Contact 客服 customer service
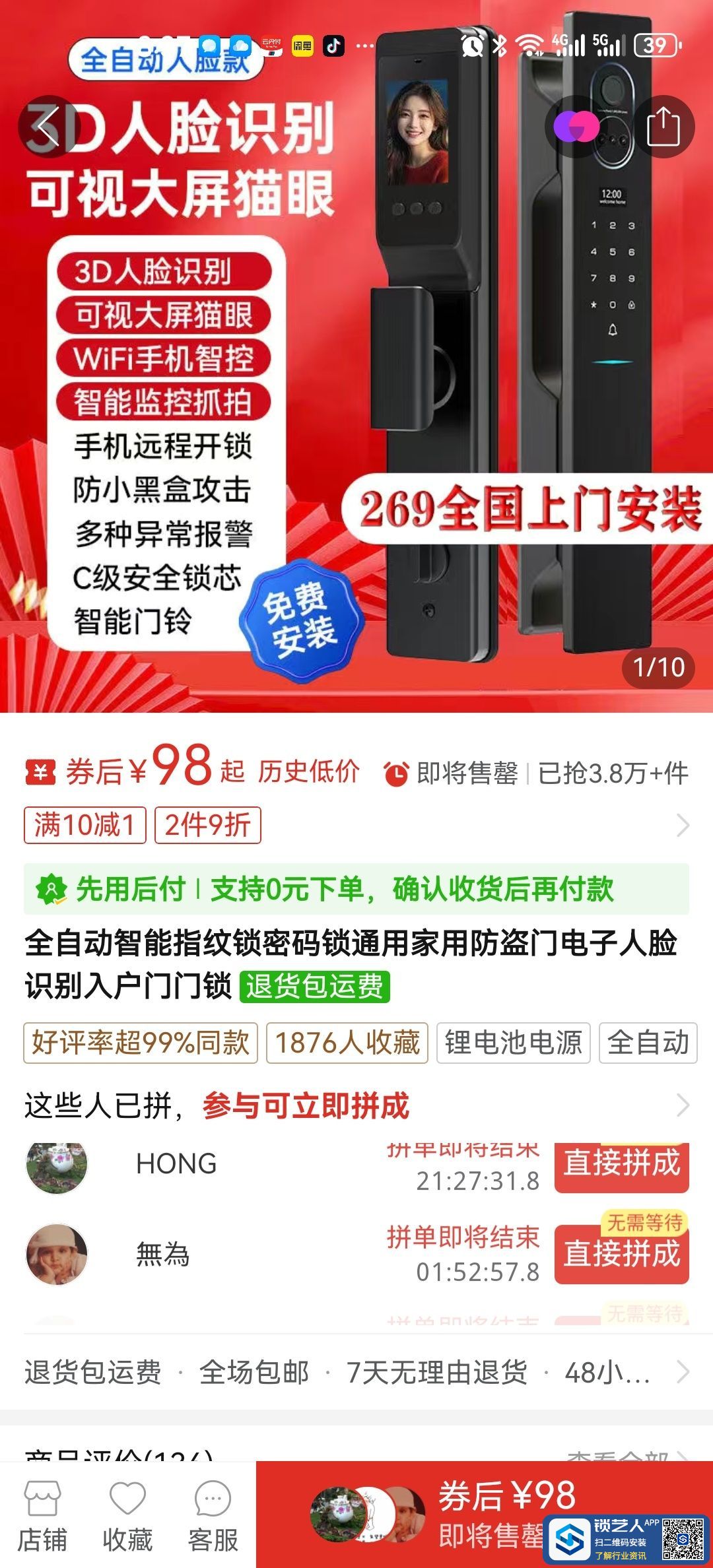 213,1515
